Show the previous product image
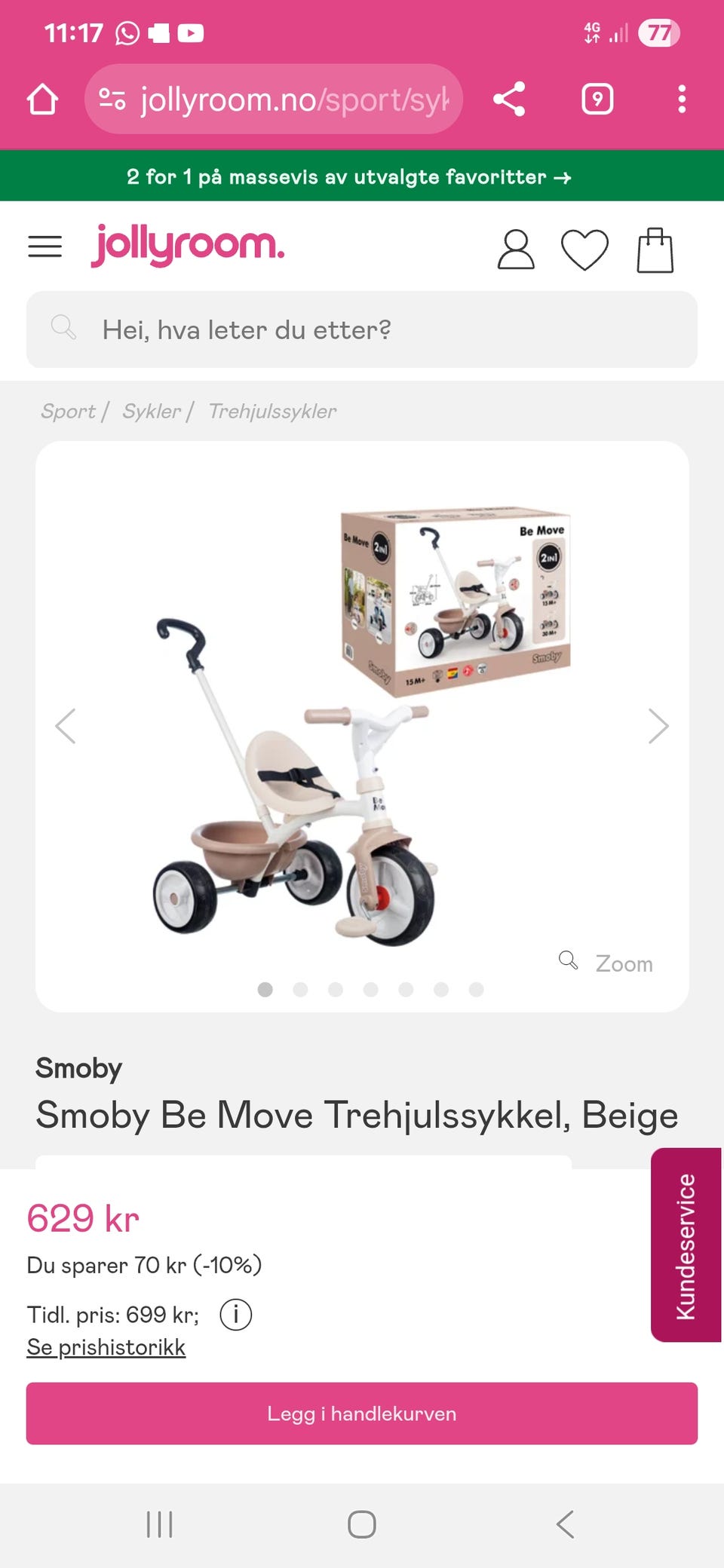The width and height of the screenshot is (724, 1568). coord(66,726)
